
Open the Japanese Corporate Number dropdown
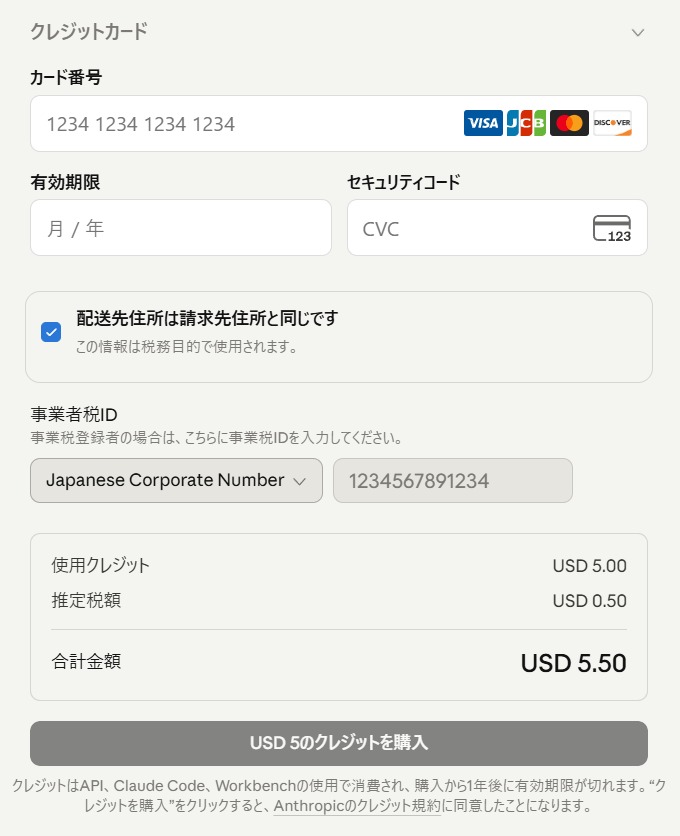[x=177, y=480]
